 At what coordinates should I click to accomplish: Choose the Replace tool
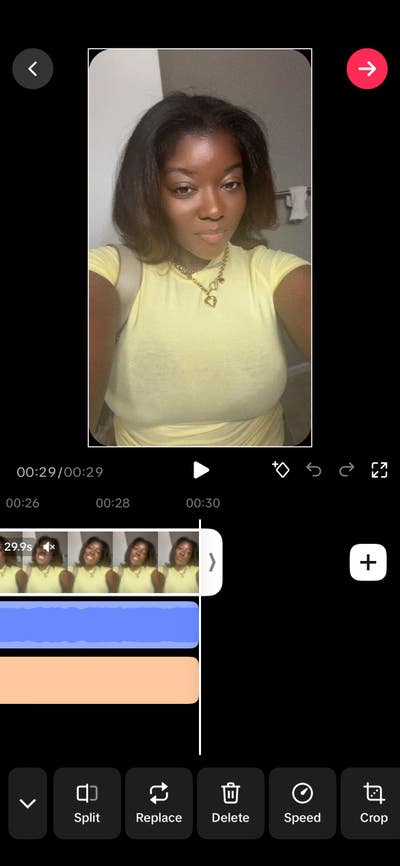tap(159, 803)
